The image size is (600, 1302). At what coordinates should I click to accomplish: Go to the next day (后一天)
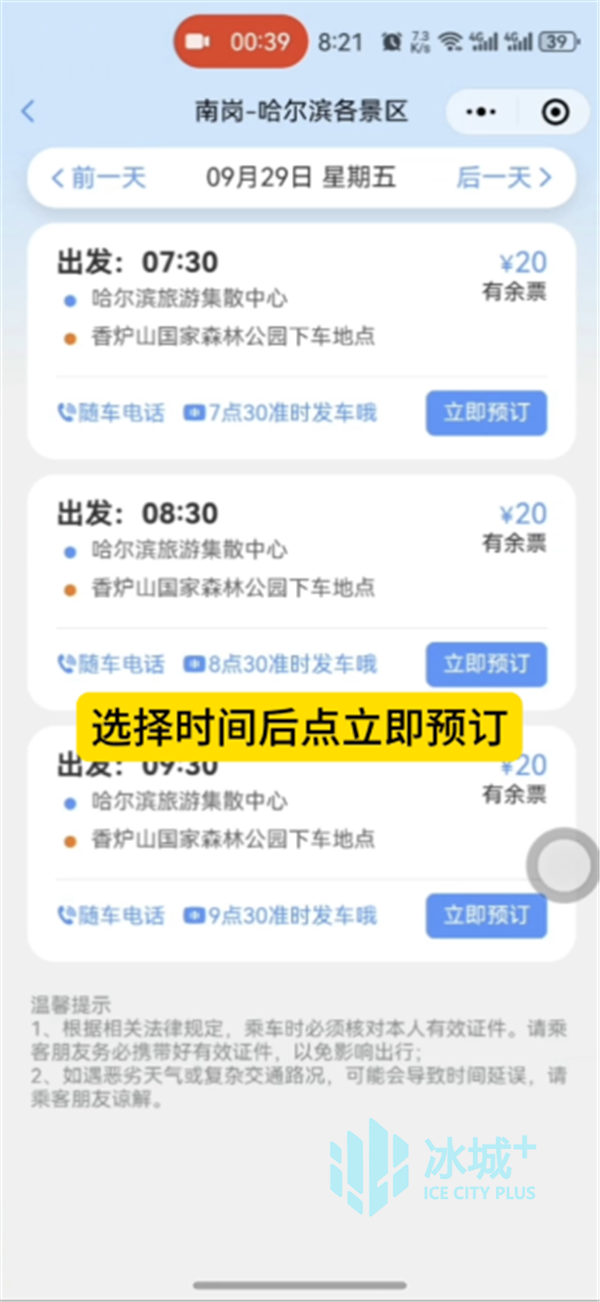[504, 178]
